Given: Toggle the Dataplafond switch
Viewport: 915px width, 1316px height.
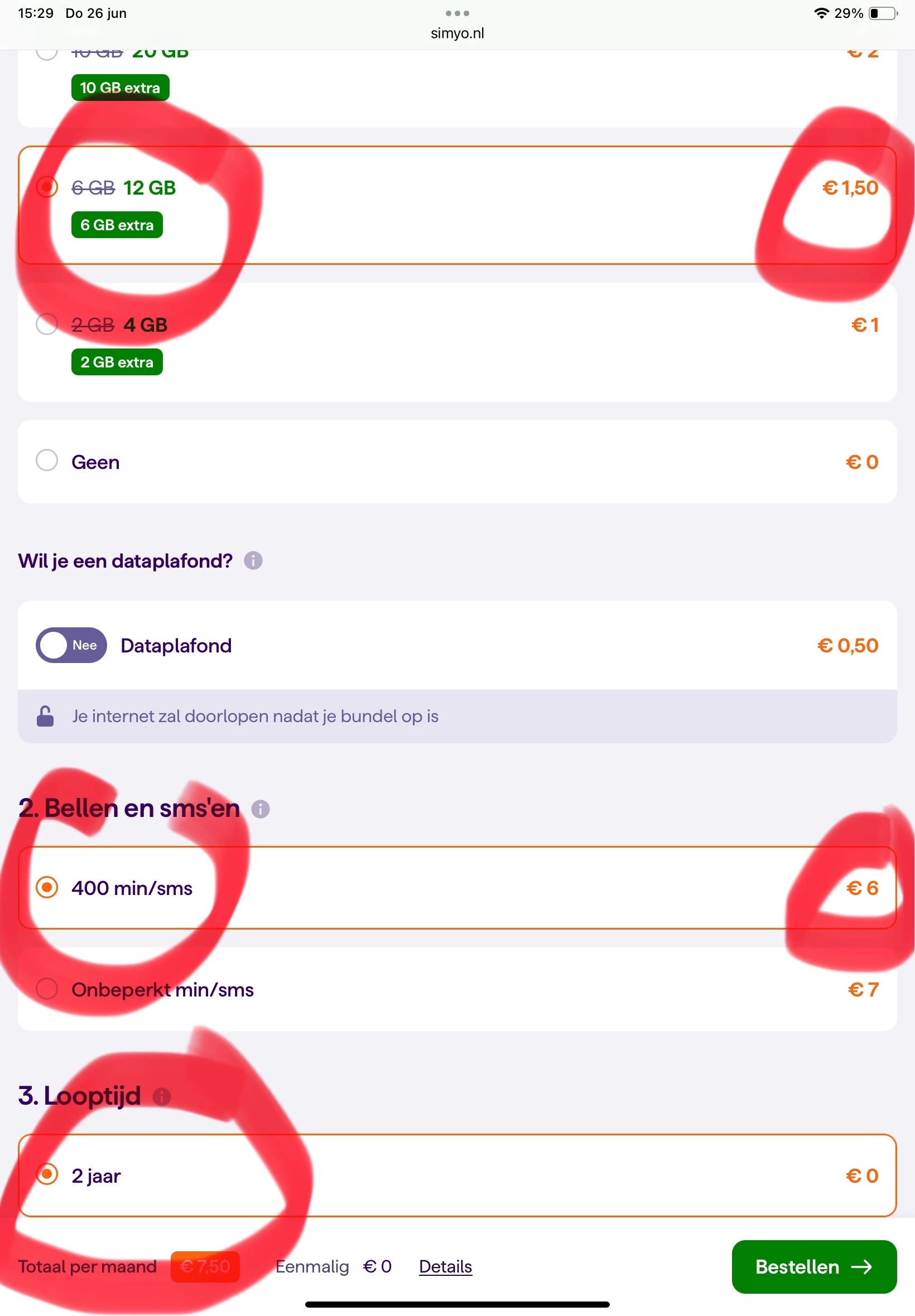Looking at the screenshot, I should click(71, 645).
